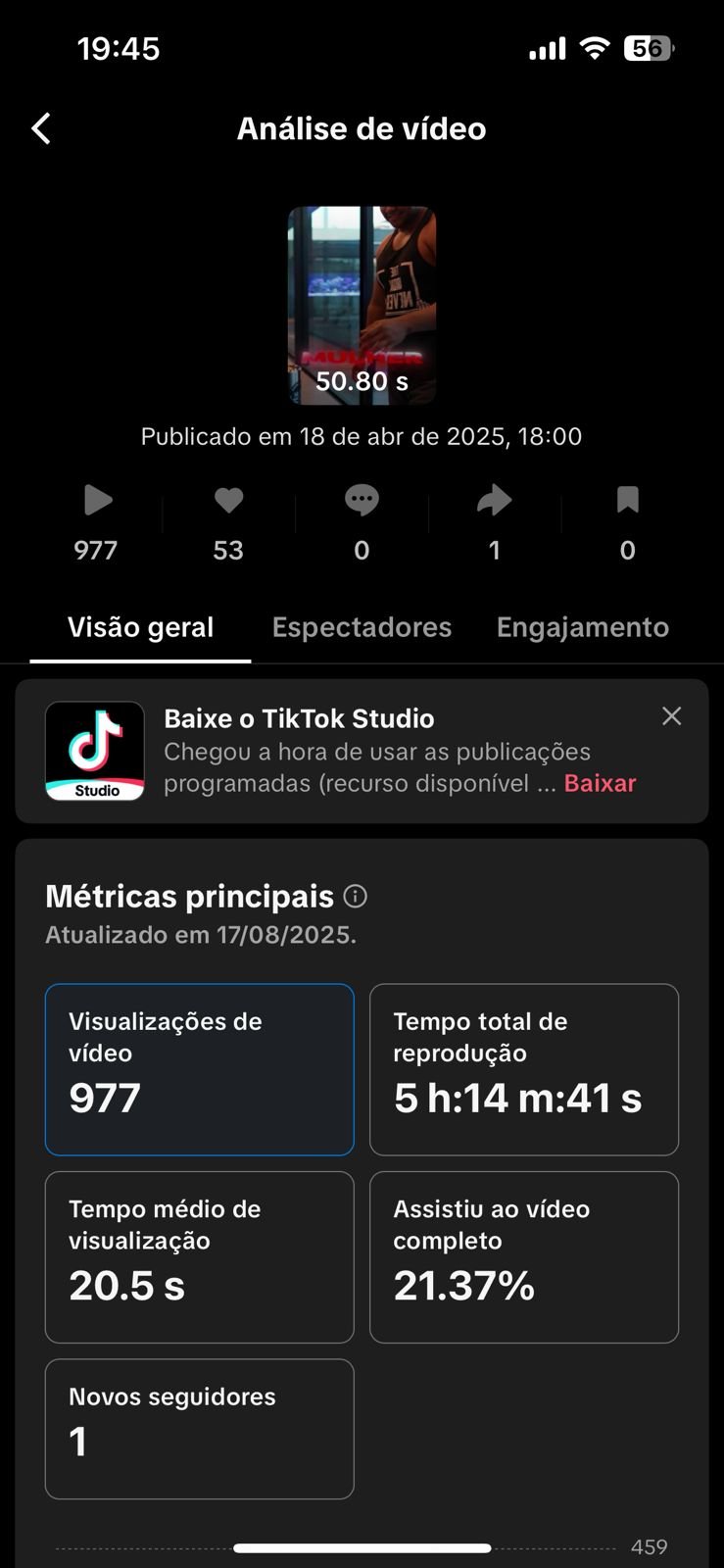Open info icon beside Métricas principais
The width and height of the screenshot is (724, 1568).
click(356, 896)
